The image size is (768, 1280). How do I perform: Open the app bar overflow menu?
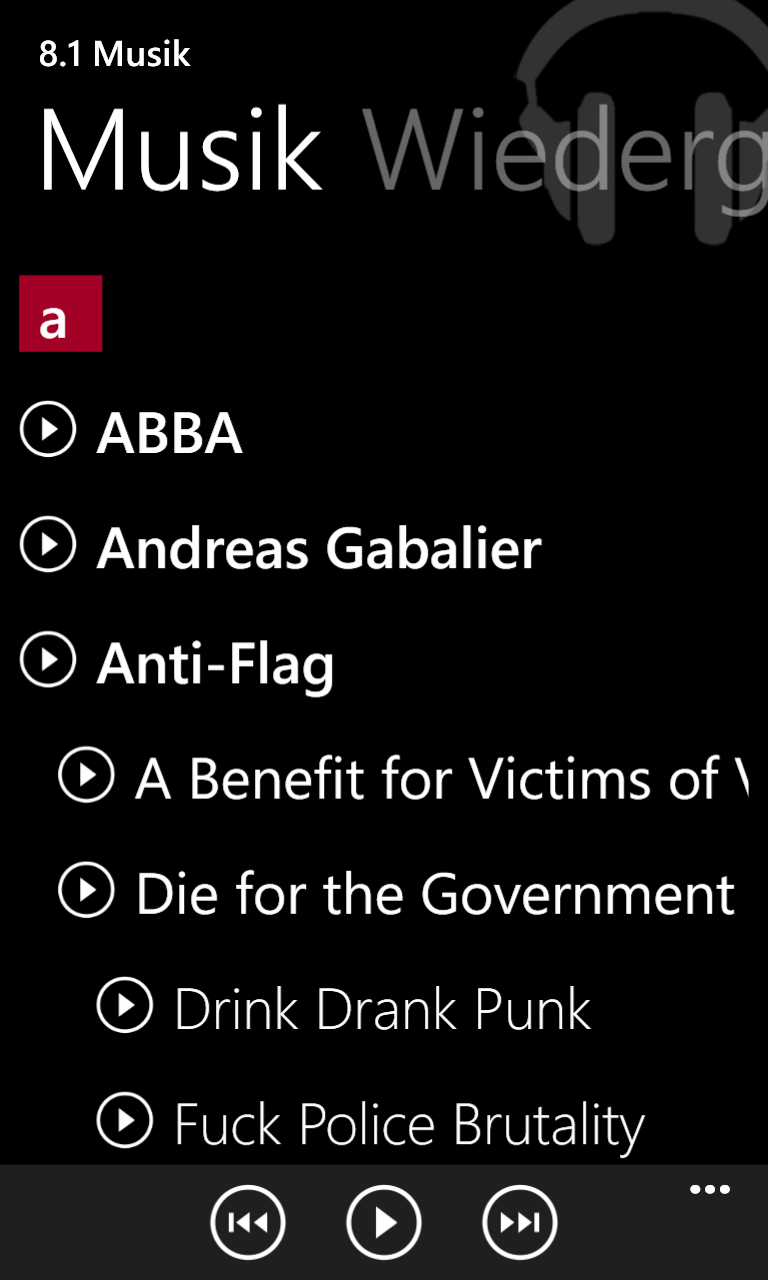click(710, 1190)
